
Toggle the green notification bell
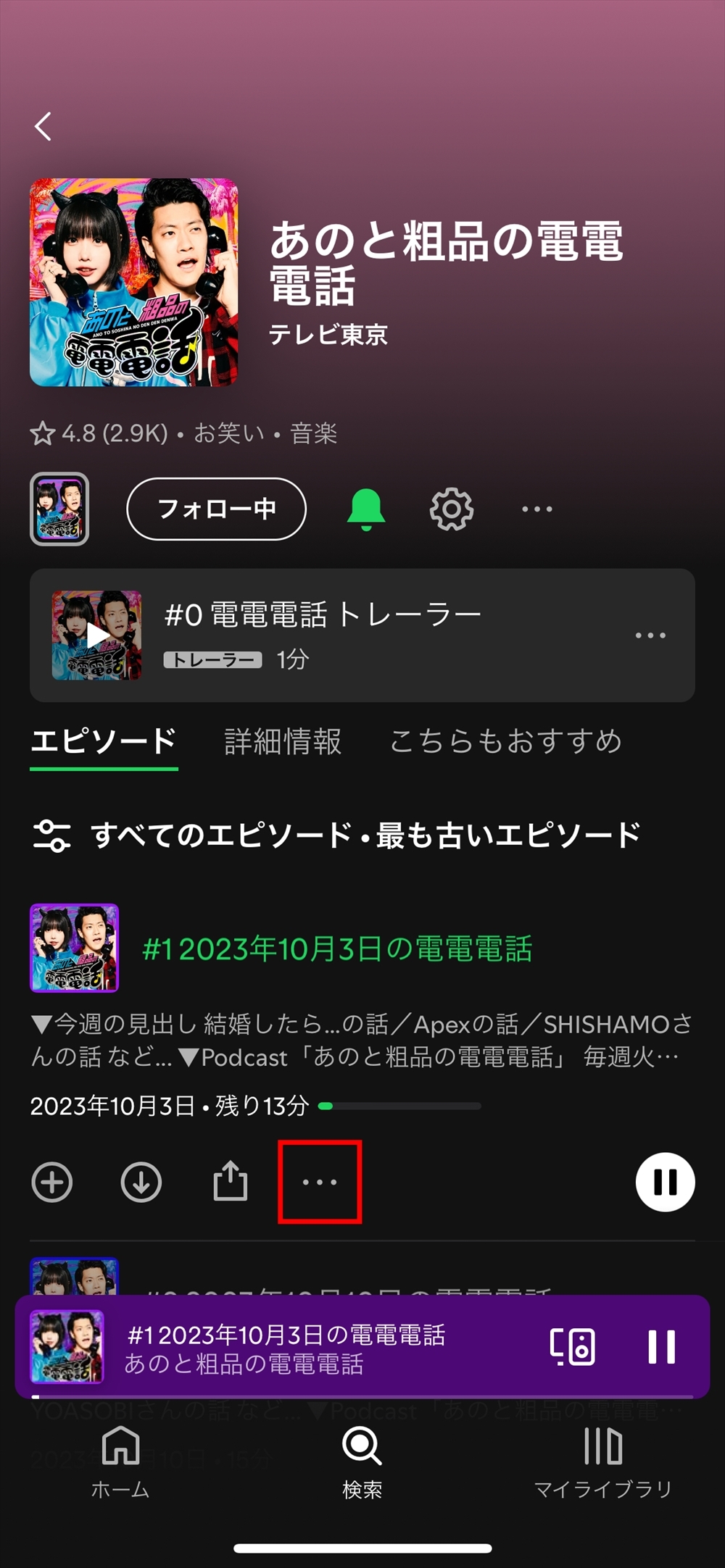pyautogui.click(x=366, y=509)
